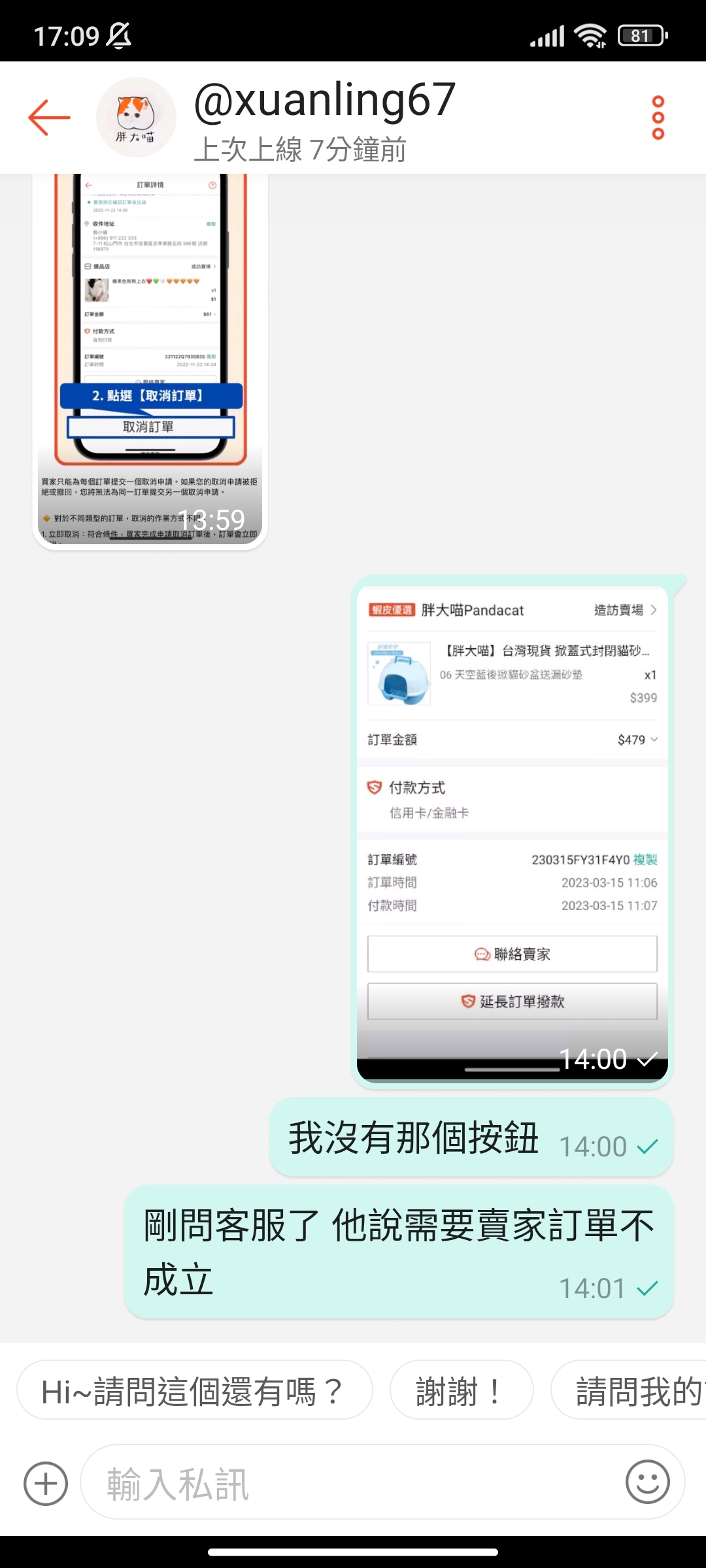Open the emoji smiley picker
This screenshot has height=1568, width=706.
(x=647, y=1482)
